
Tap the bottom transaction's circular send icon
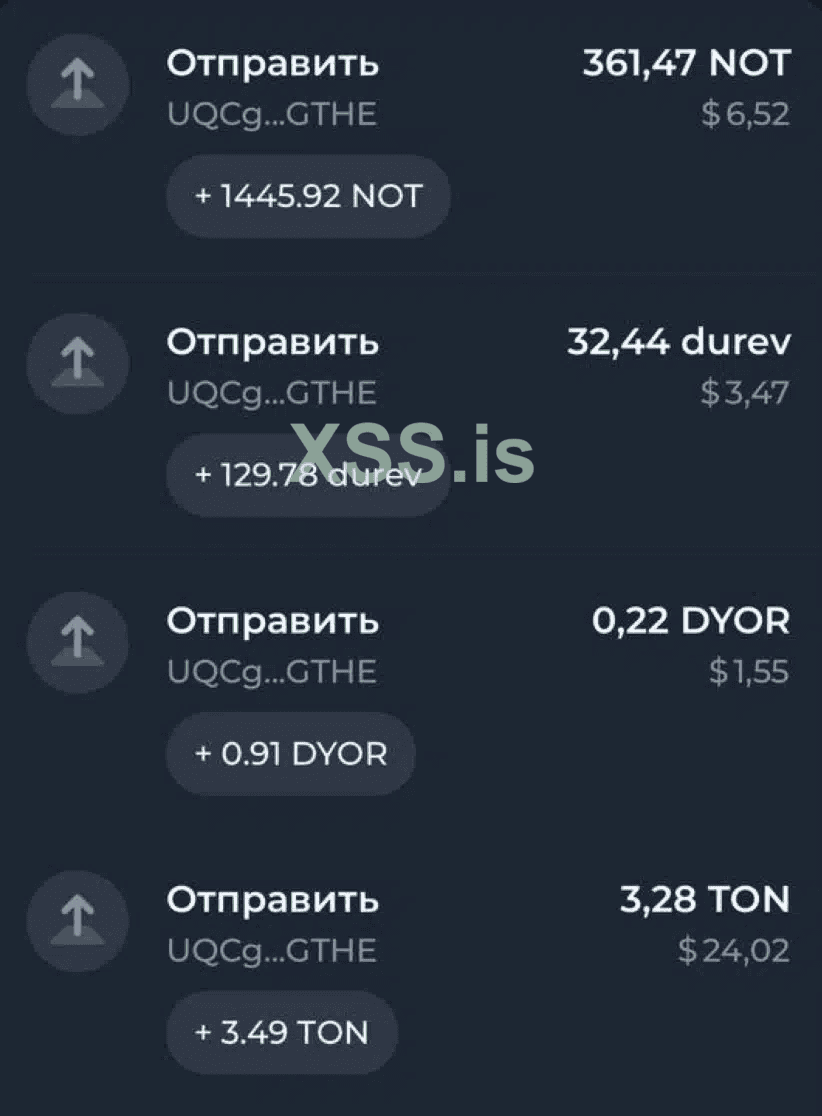[77, 922]
